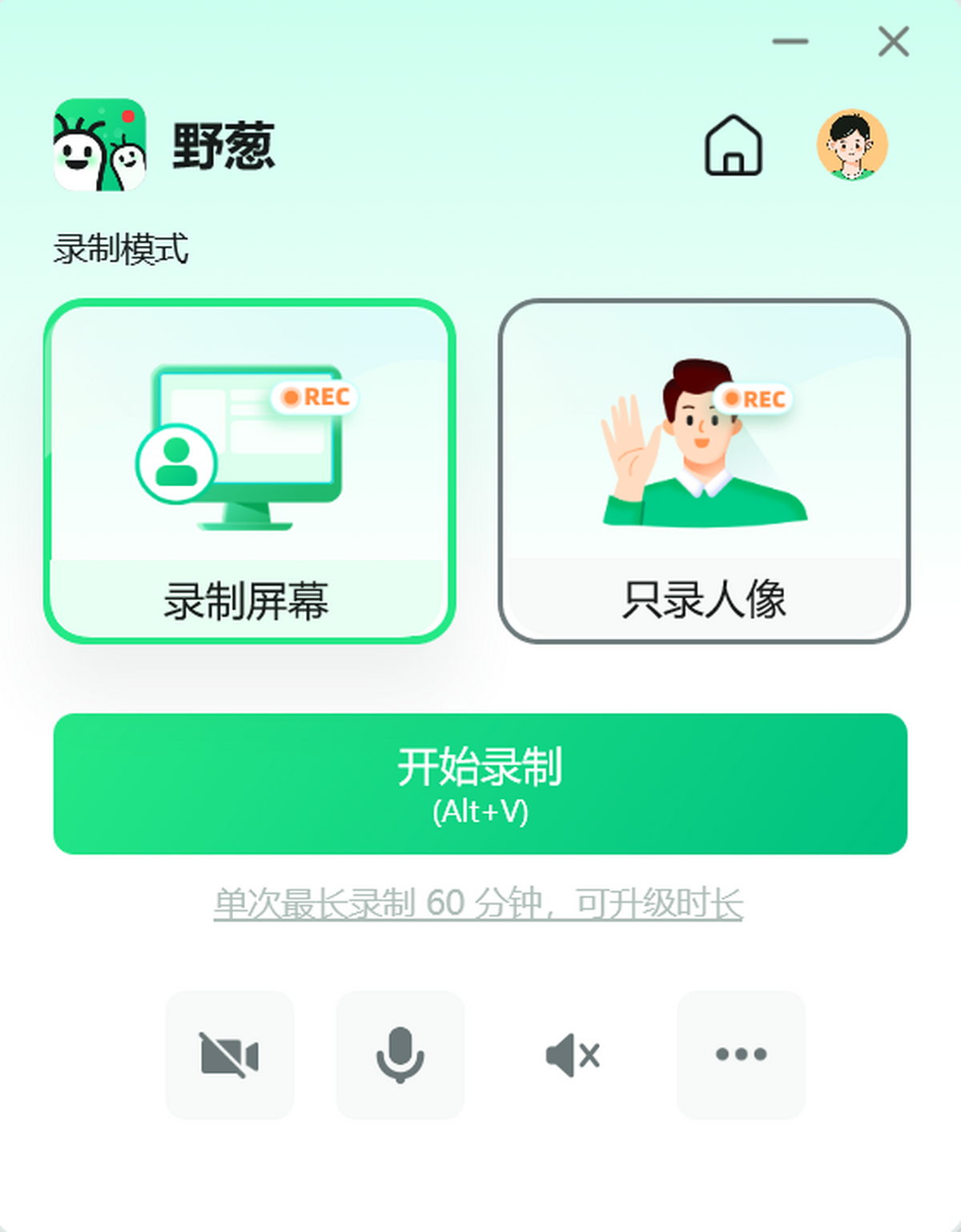
Task: Choose the 只录人像 mode
Action: click(704, 471)
